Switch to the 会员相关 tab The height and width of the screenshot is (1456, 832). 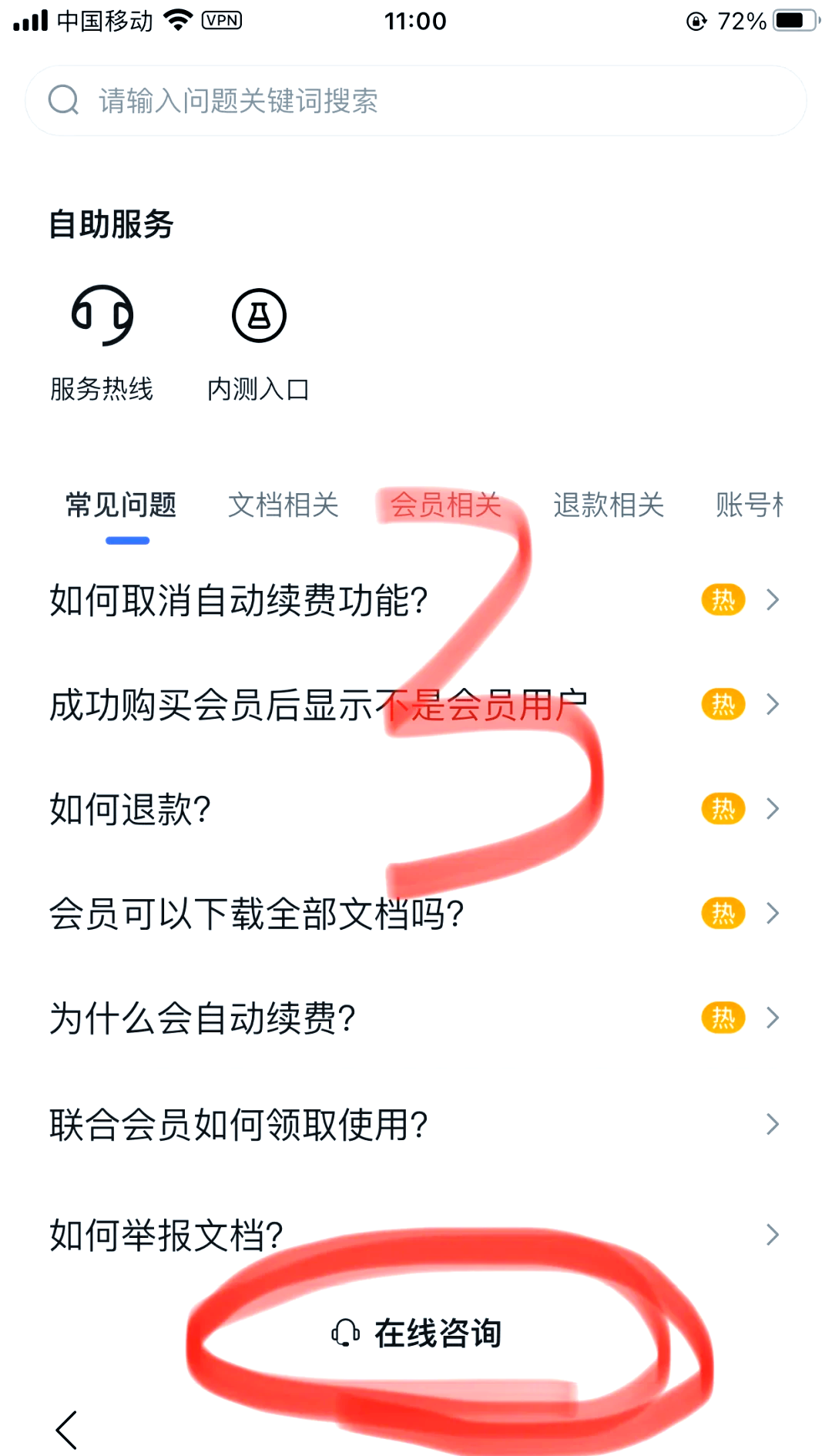click(x=447, y=505)
